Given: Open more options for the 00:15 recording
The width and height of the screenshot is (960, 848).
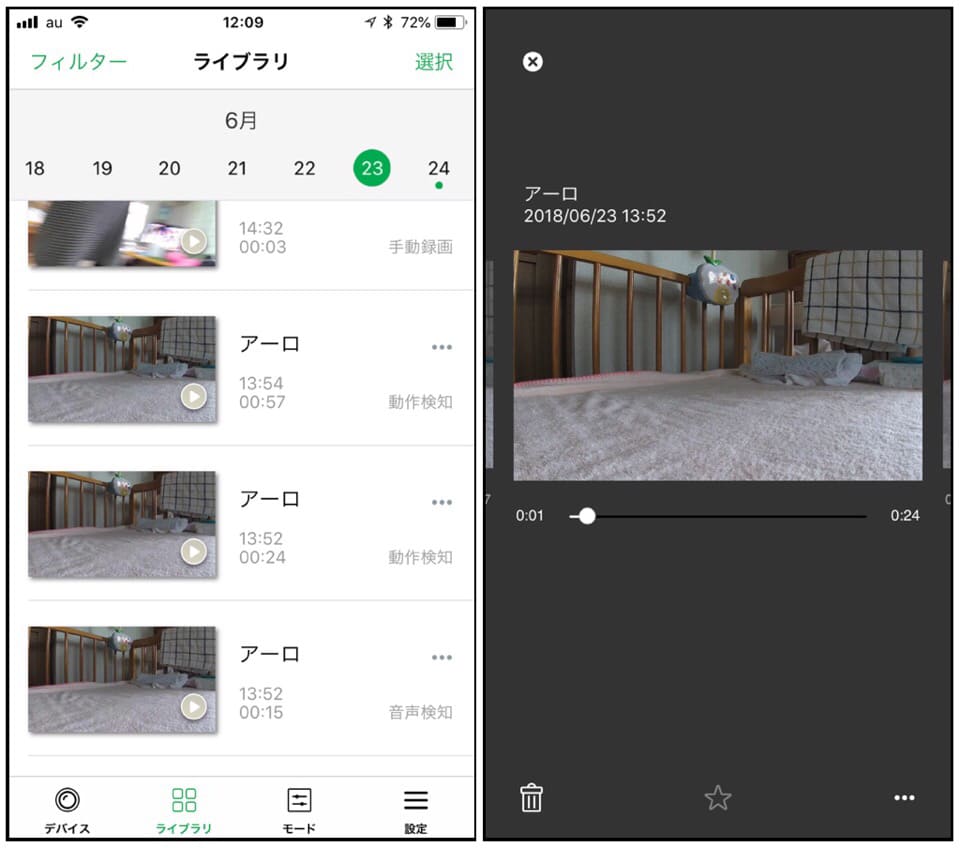Looking at the screenshot, I should [x=442, y=657].
